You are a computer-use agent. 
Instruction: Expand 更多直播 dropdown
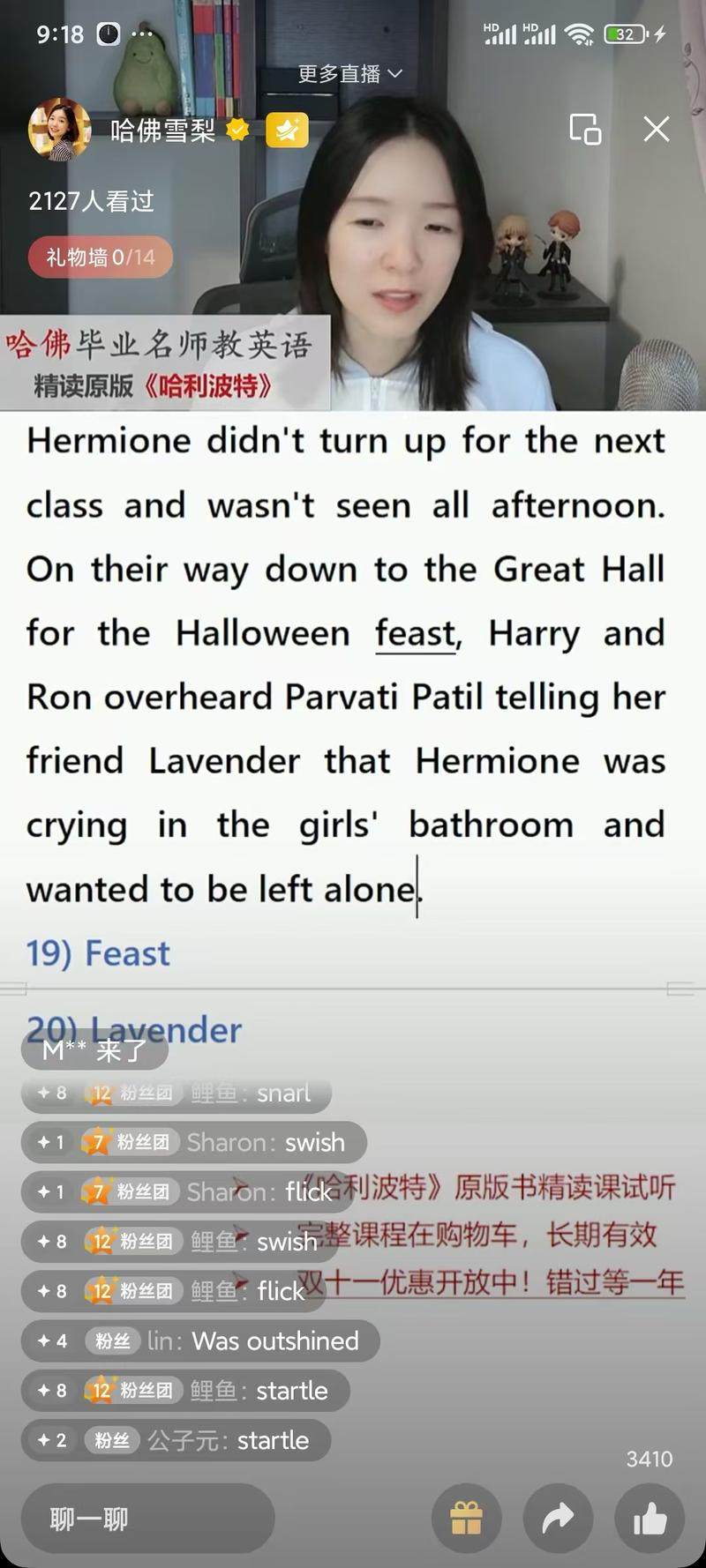pos(349,74)
